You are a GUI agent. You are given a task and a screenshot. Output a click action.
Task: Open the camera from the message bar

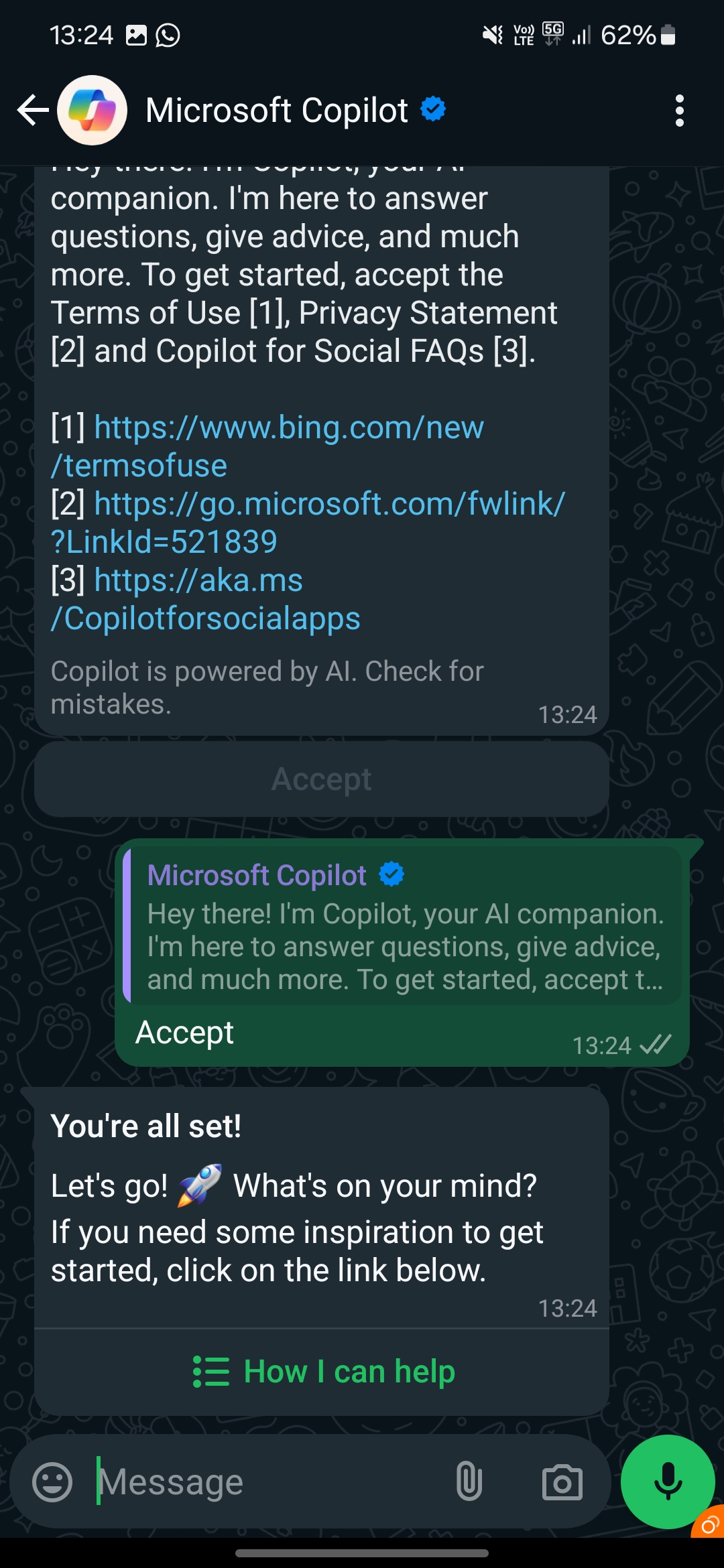(x=562, y=1482)
